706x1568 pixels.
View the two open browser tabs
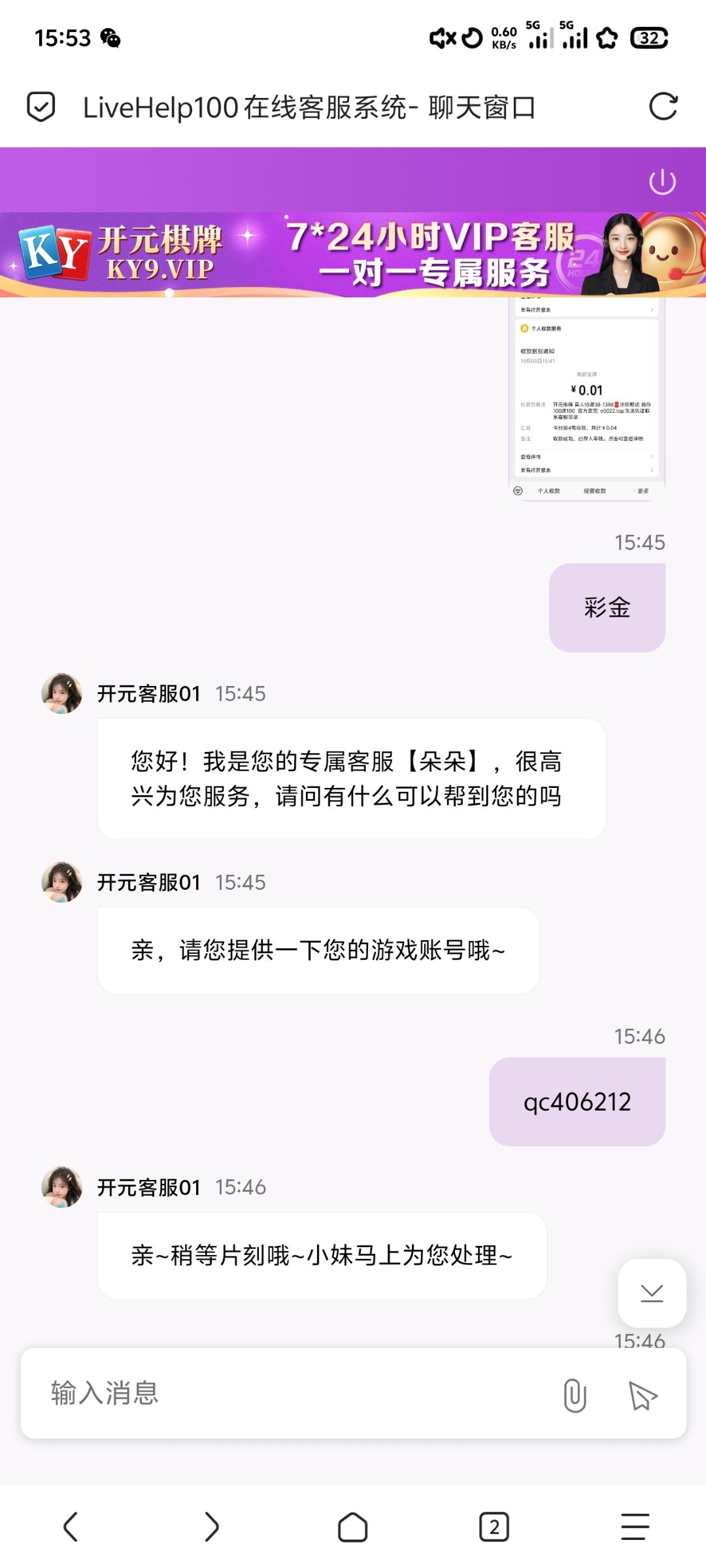point(494,1527)
